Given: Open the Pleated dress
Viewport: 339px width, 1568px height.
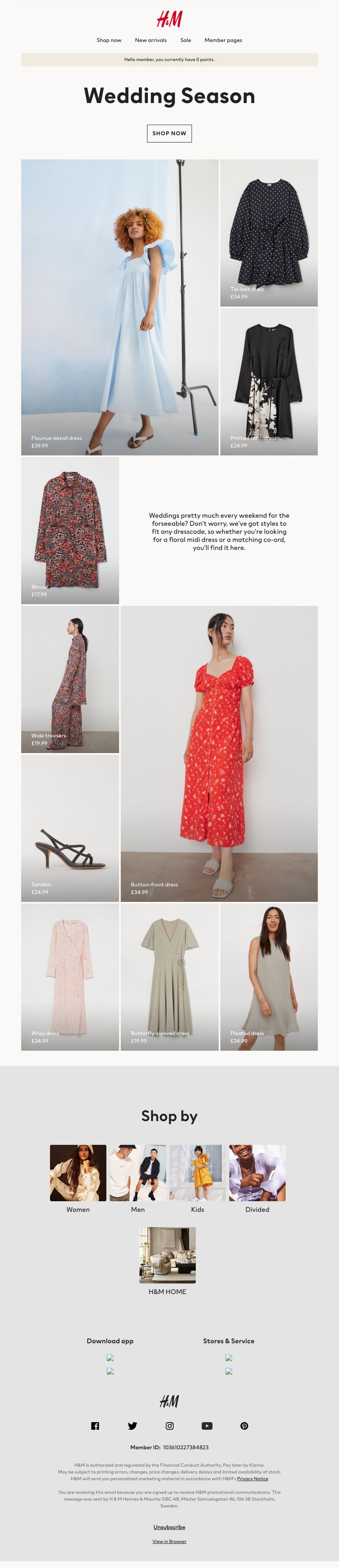Looking at the screenshot, I should 268,977.
